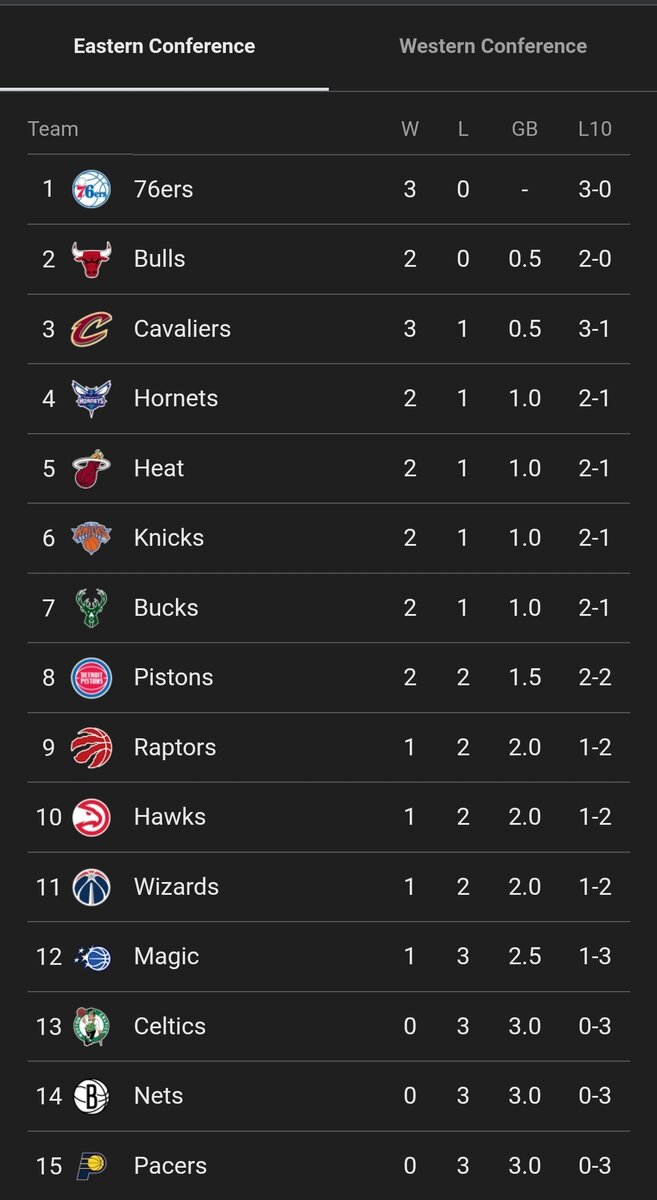Viewport: 657px width, 1200px height.
Task: Open the Nets team row
Action: coord(158,1096)
